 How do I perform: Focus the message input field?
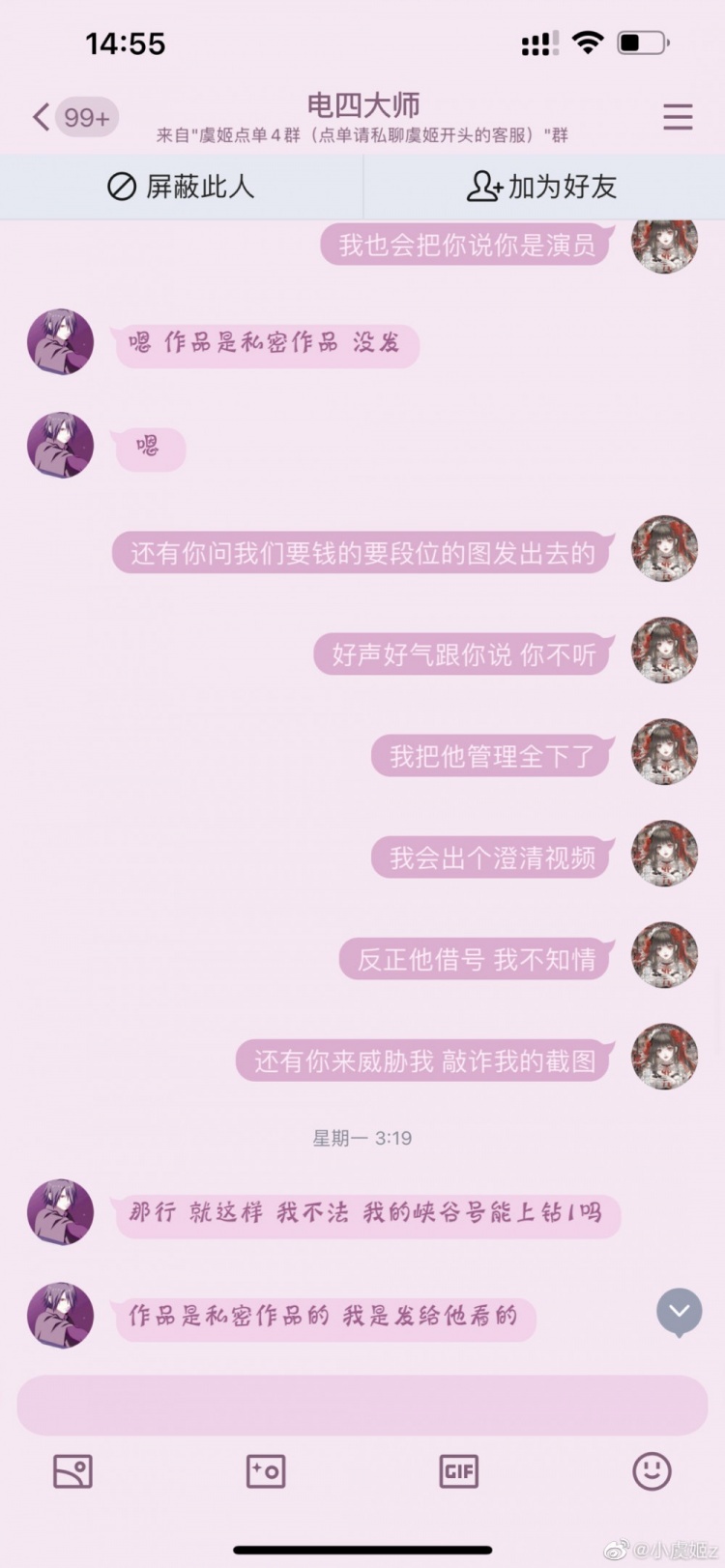(x=362, y=1406)
